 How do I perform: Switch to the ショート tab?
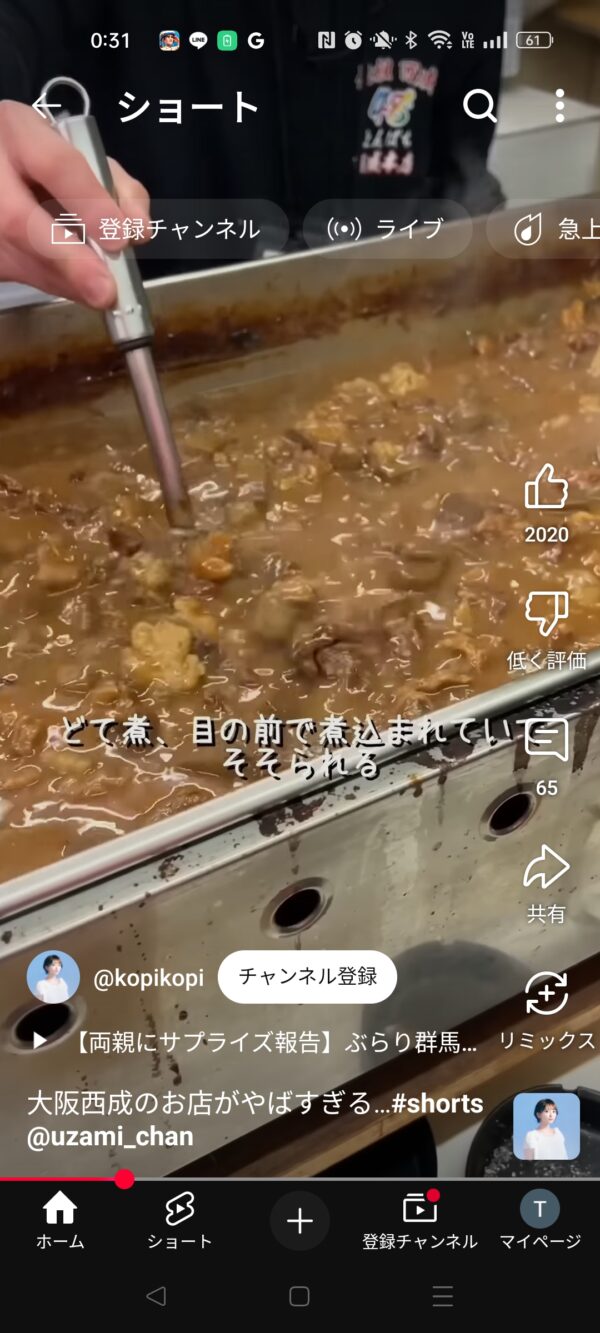(x=180, y=1221)
